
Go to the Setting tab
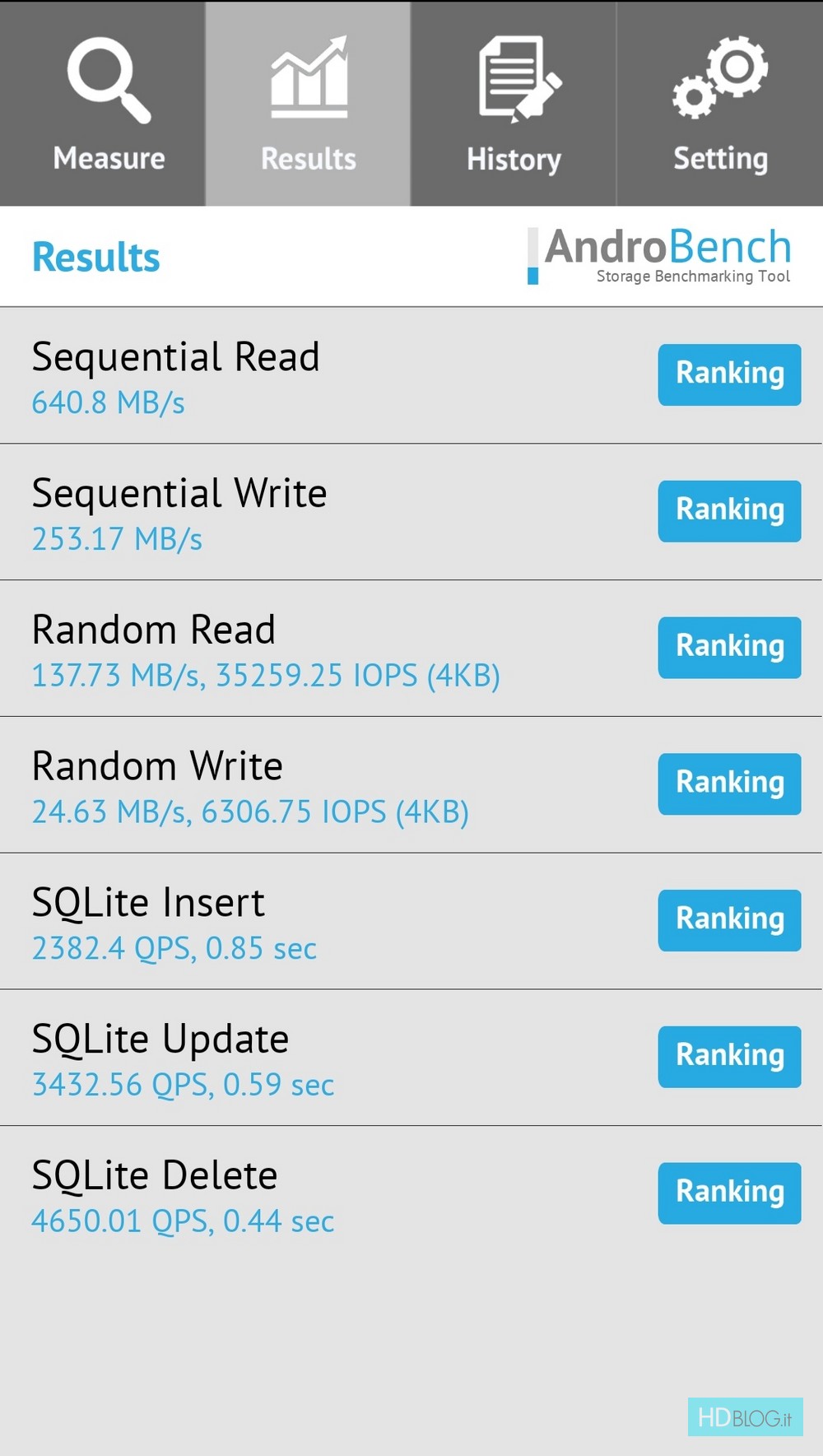[720, 104]
